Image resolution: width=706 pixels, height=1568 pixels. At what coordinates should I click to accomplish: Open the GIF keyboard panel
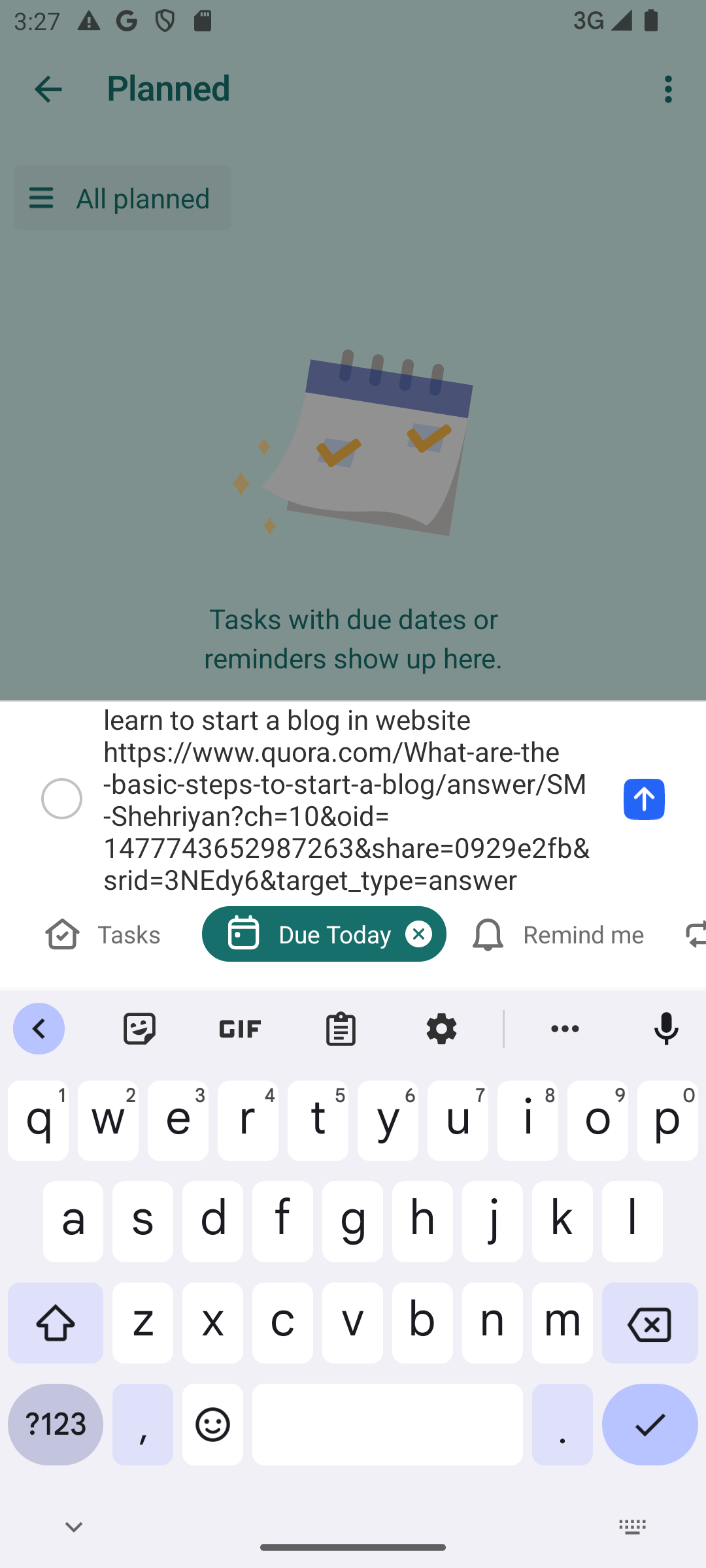[x=240, y=1029]
